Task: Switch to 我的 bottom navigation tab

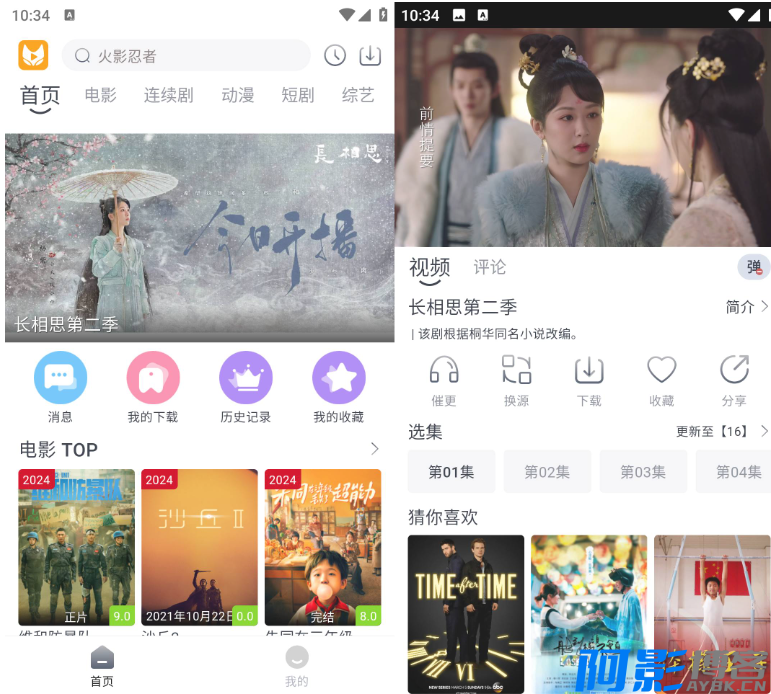Action: [x=296, y=665]
